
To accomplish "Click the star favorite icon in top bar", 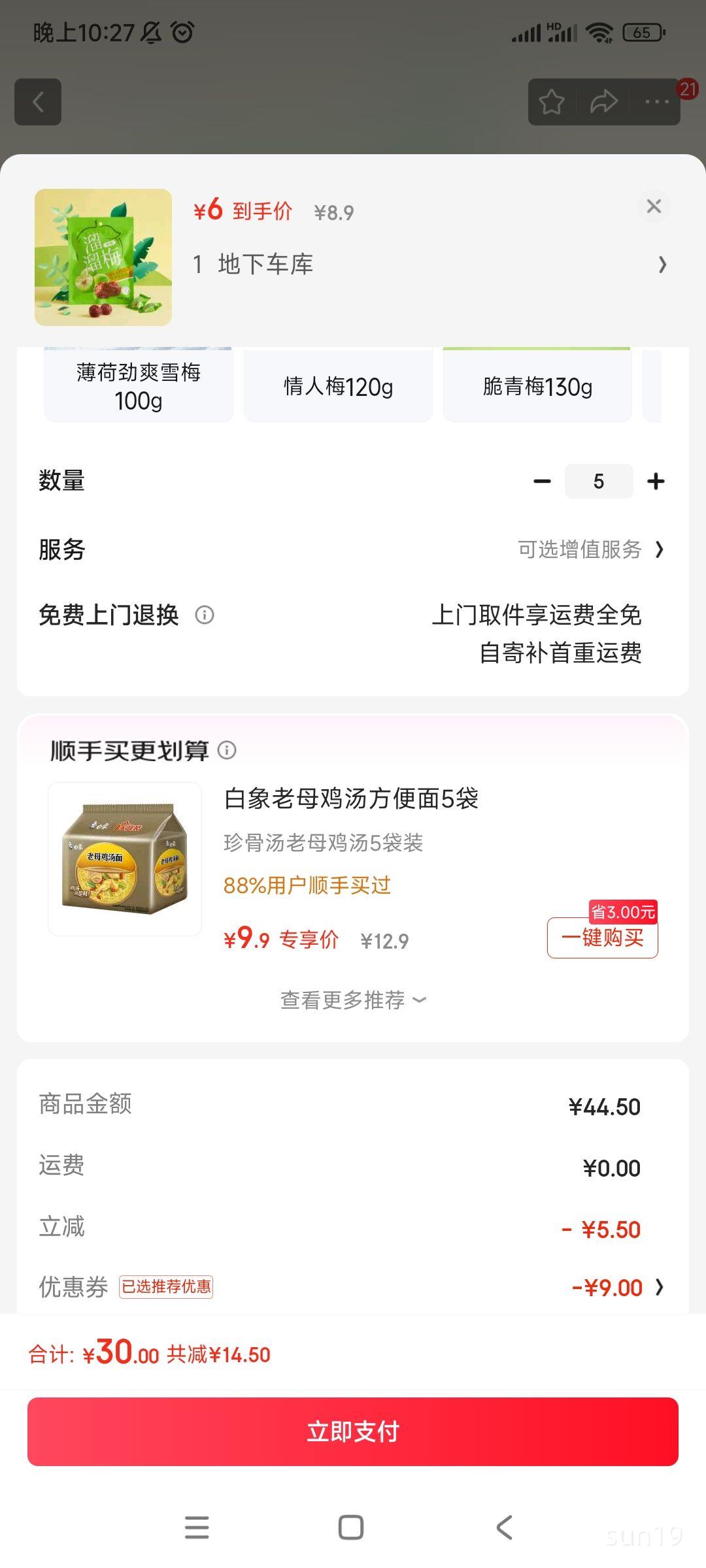I will tap(552, 102).
